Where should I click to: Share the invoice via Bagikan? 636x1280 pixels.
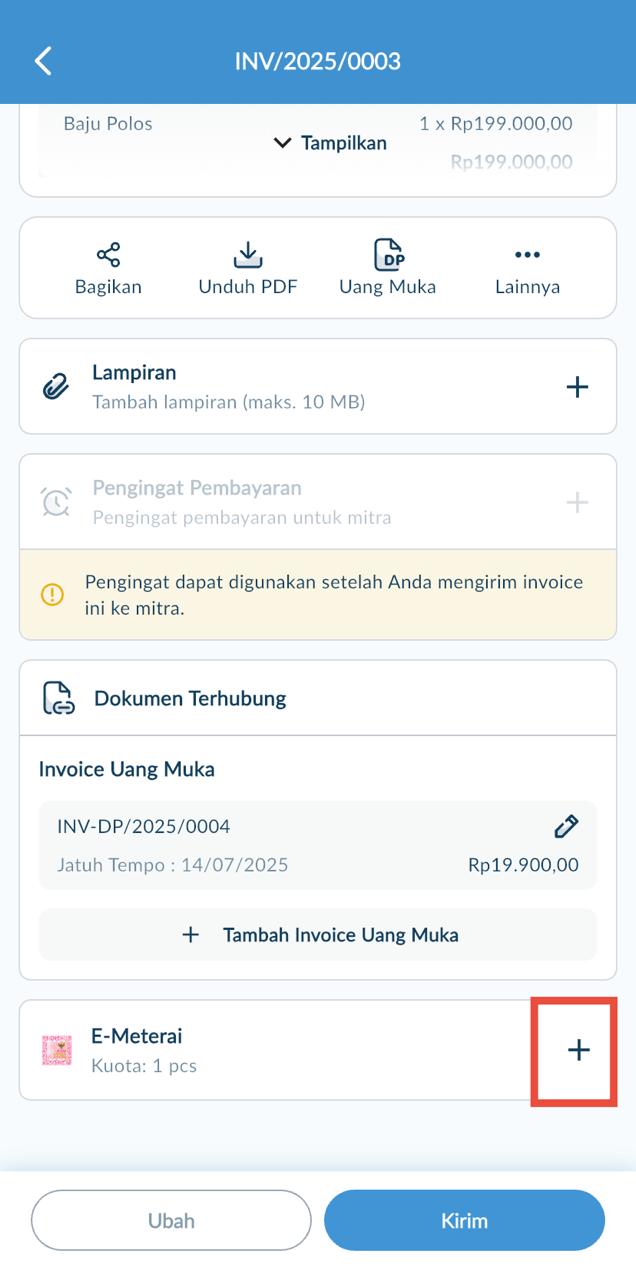(108, 268)
